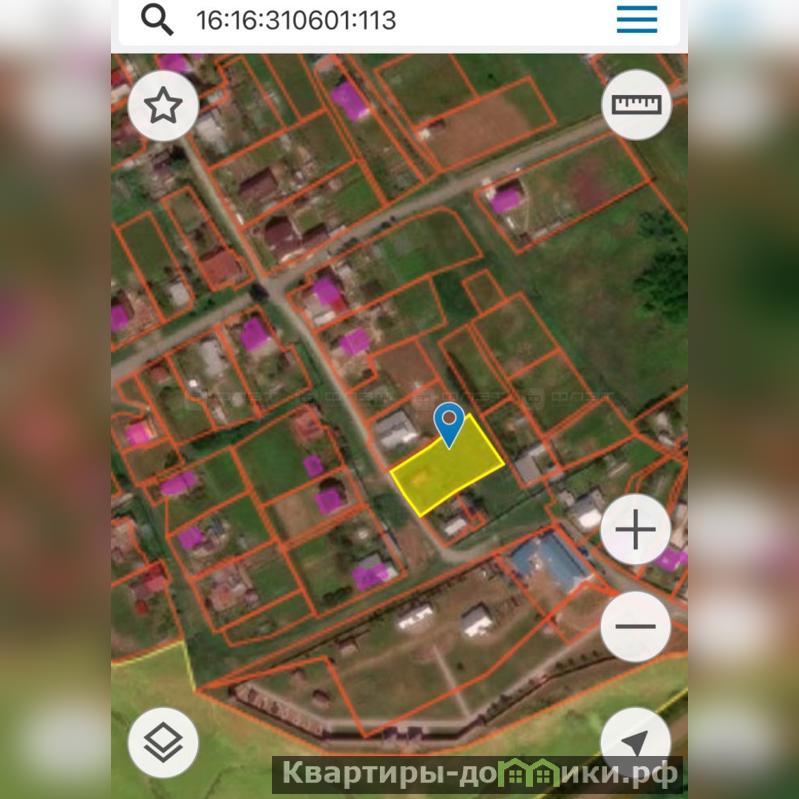Open the ruler measurement tool

(x=636, y=104)
